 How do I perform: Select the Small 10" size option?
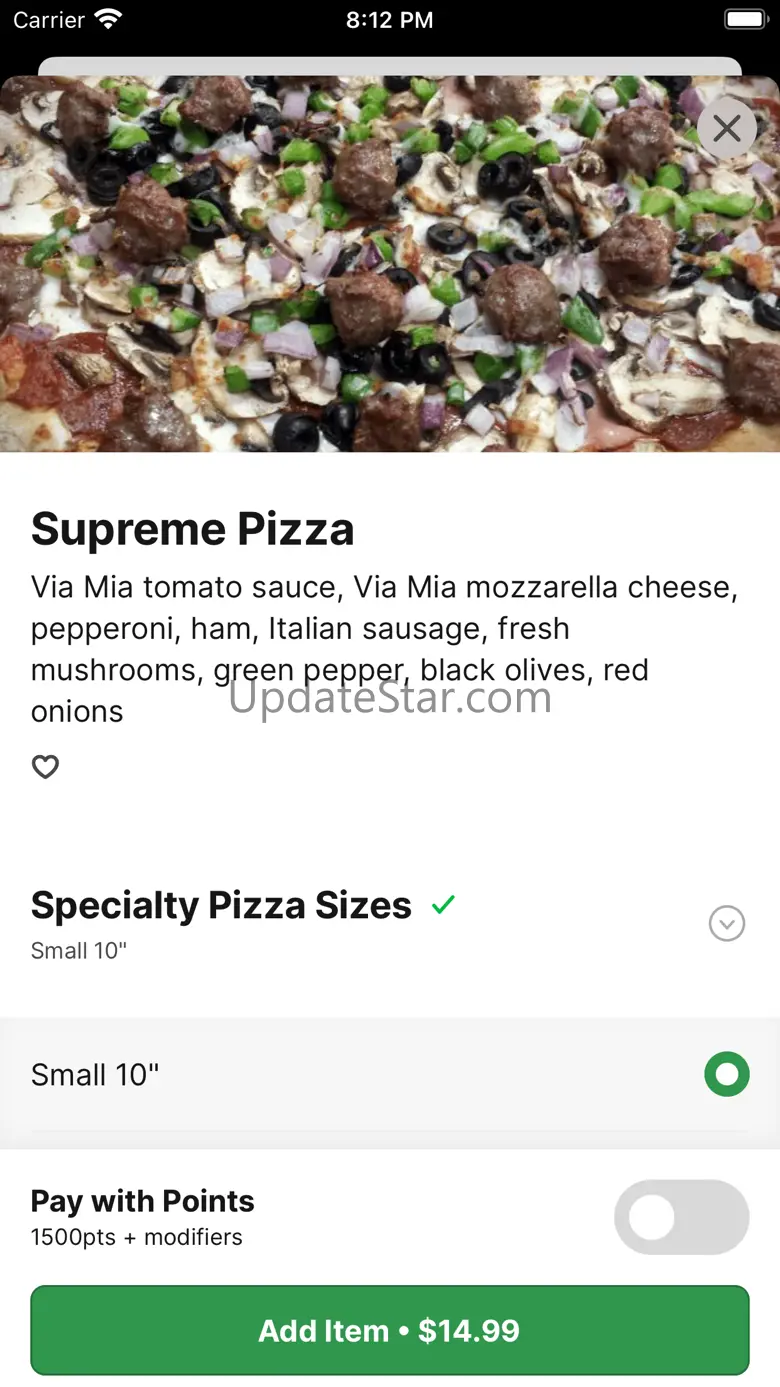pyautogui.click(x=726, y=1075)
